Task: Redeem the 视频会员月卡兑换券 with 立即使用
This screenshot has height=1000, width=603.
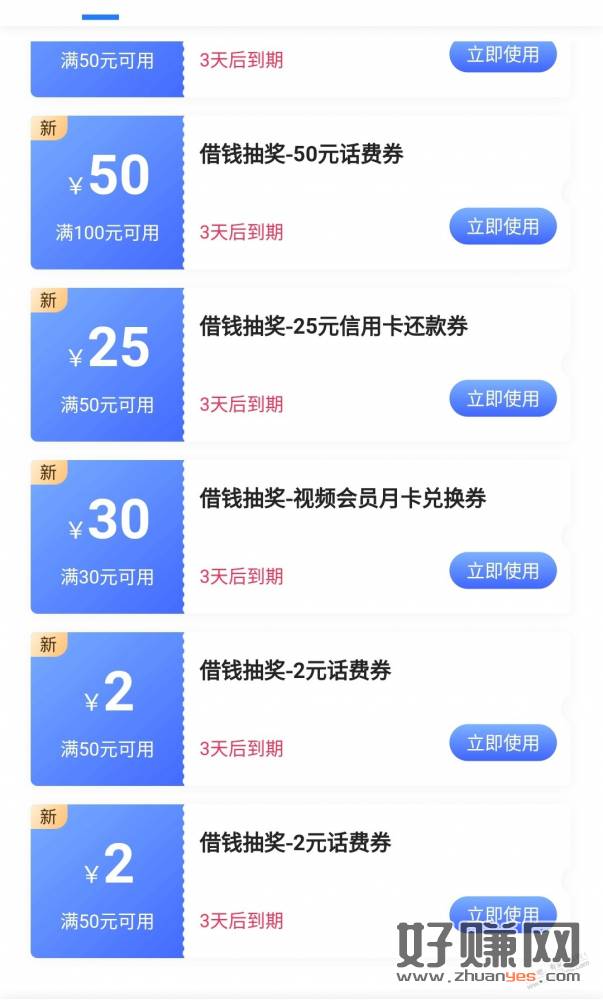Action: (503, 571)
